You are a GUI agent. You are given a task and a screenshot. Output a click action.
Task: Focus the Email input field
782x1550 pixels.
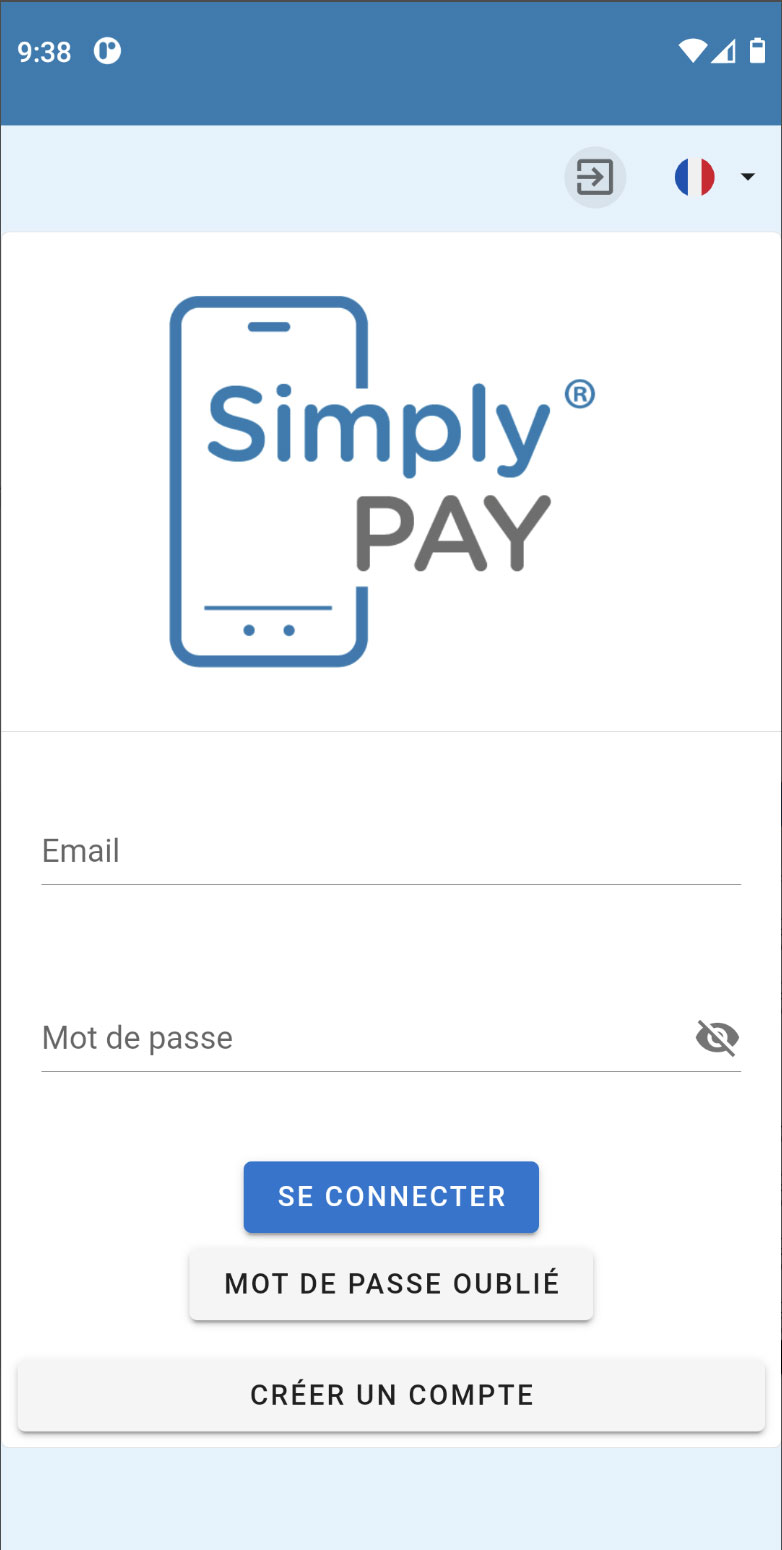pyautogui.click(x=390, y=852)
